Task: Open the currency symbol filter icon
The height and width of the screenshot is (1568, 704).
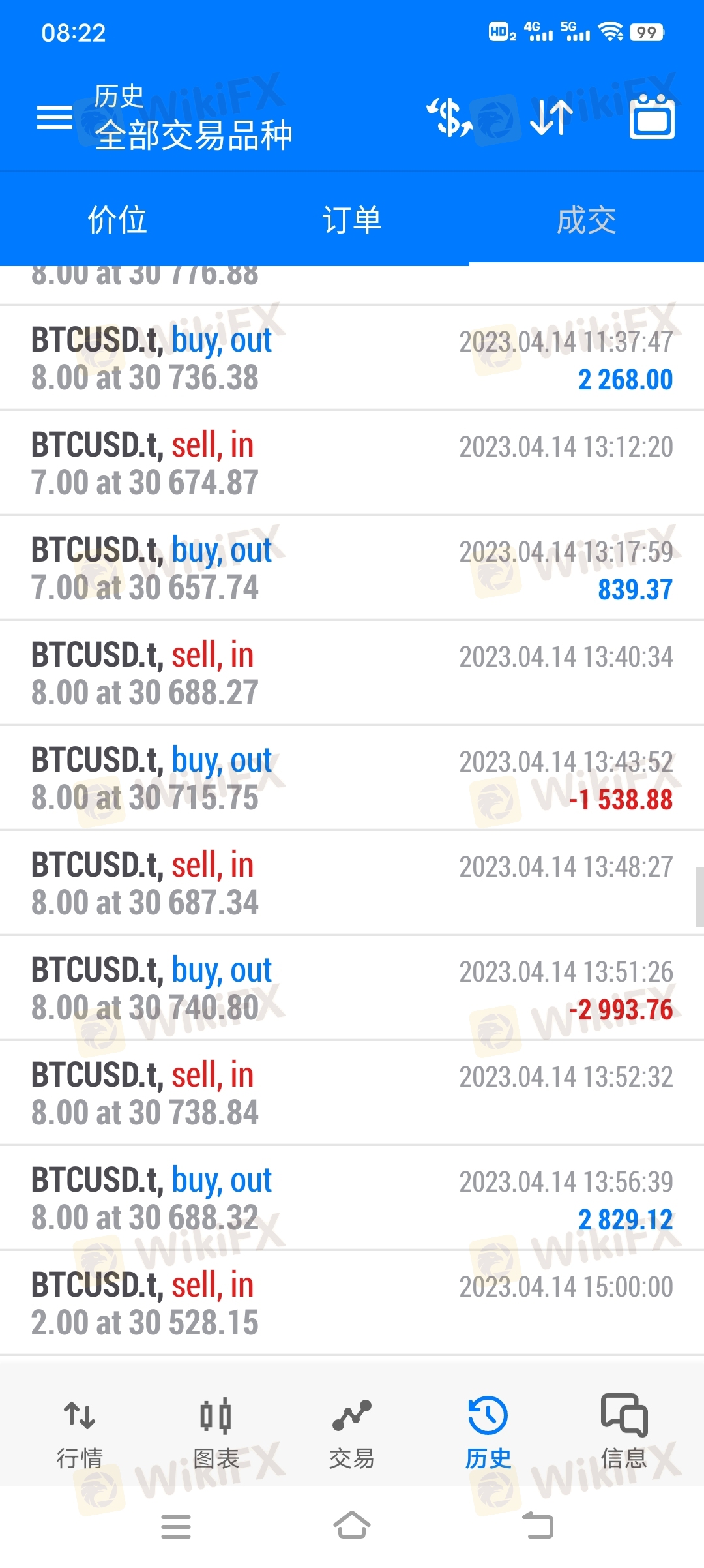Action: [449, 118]
